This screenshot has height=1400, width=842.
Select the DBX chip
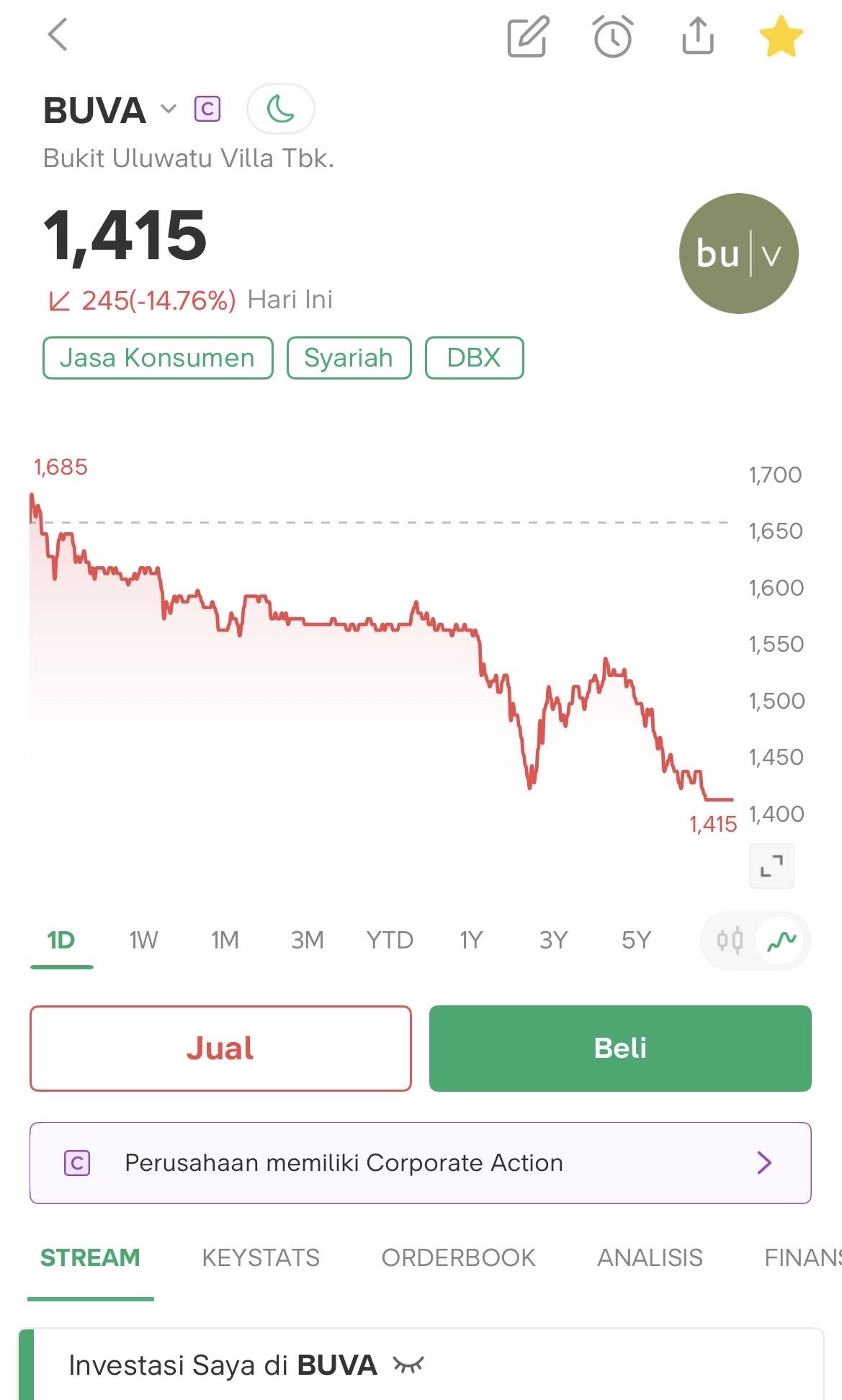pos(474,358)
